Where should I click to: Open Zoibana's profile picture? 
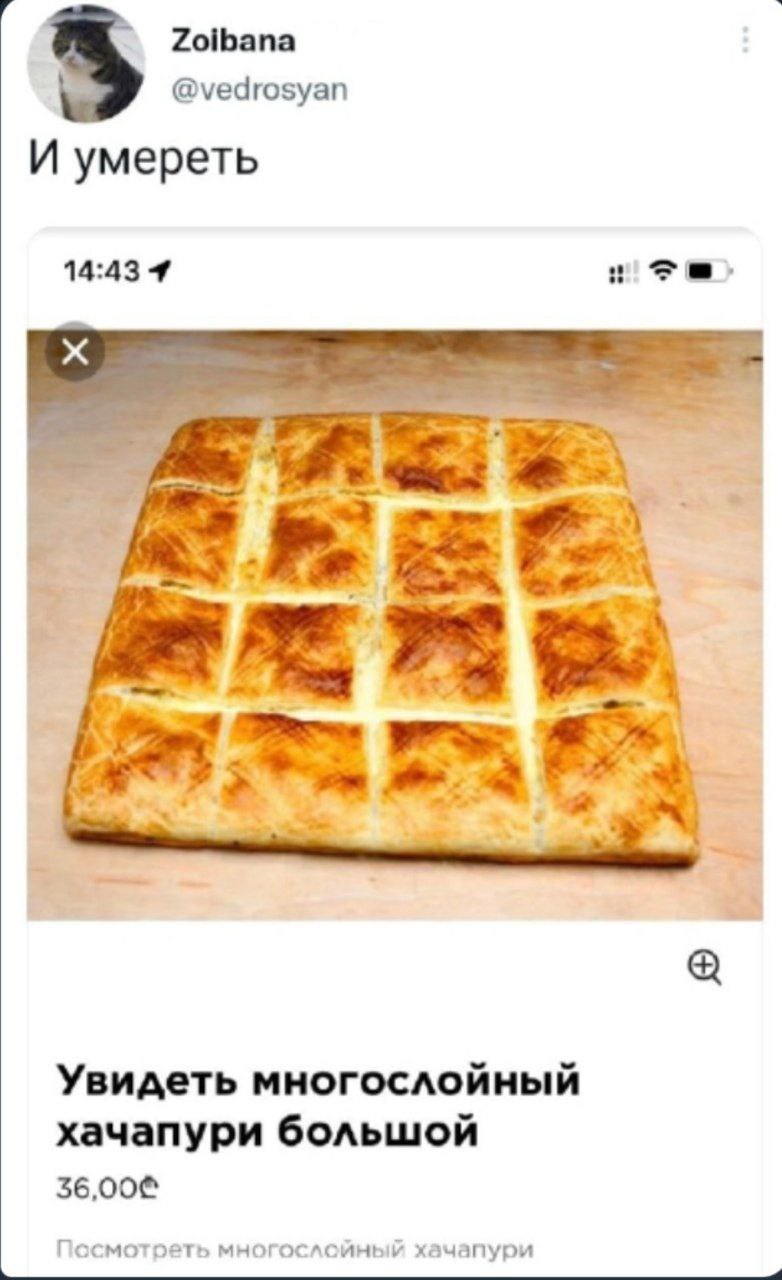pos(86,64)
